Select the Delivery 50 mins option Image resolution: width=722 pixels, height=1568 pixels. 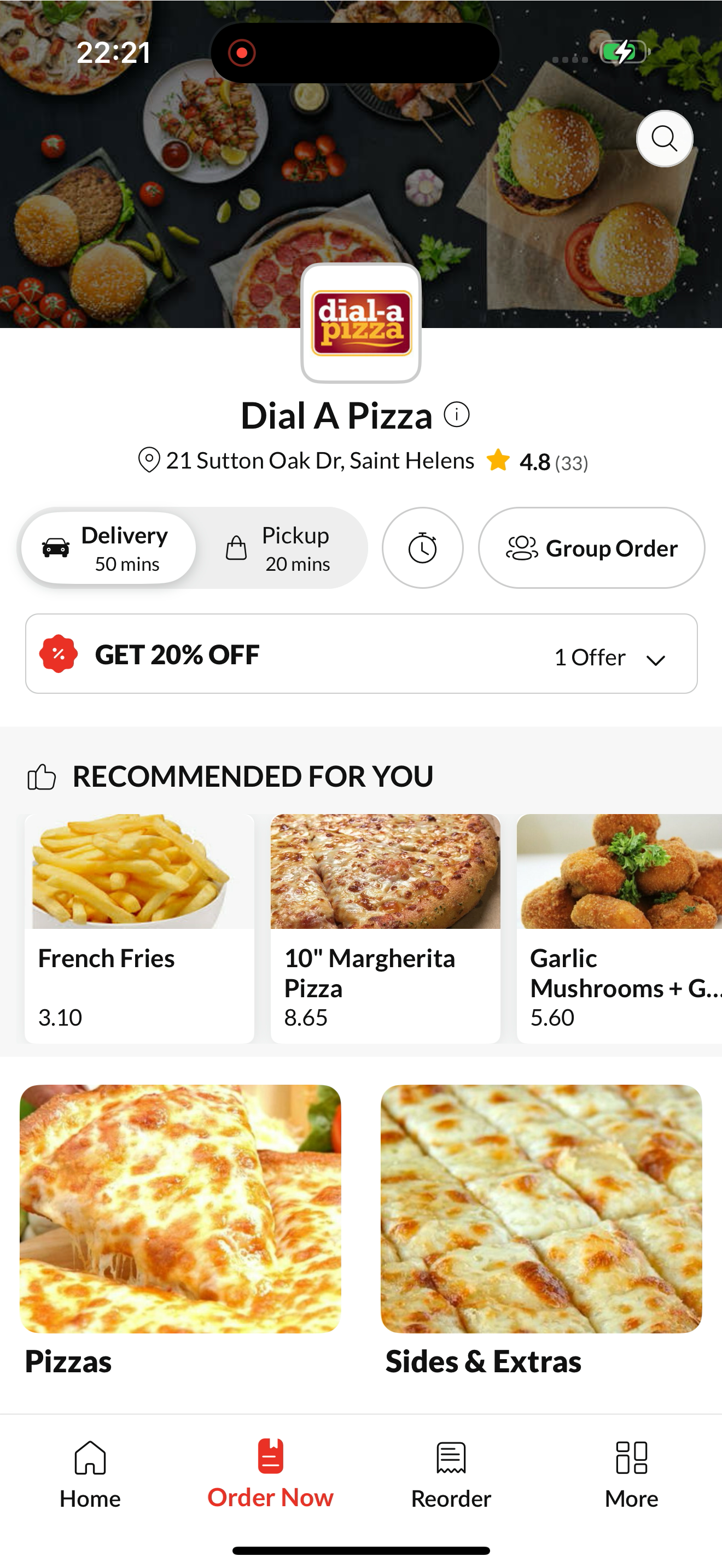pos(108,548)
